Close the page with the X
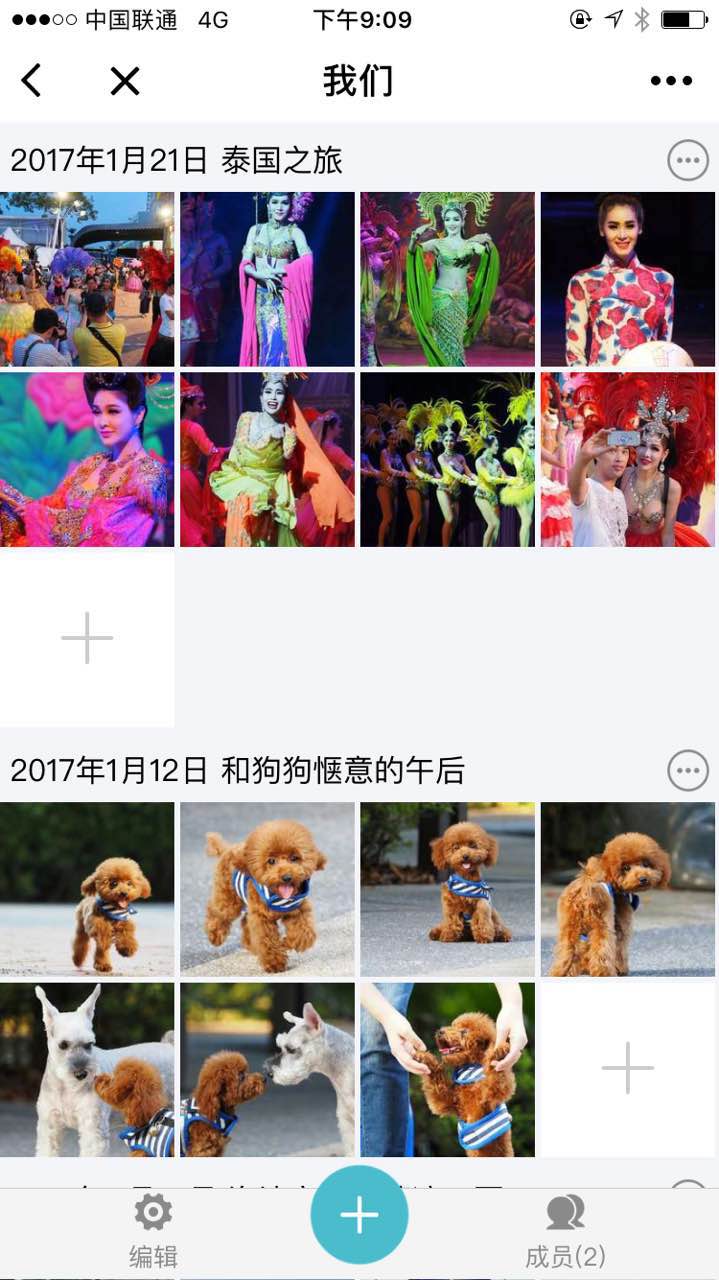The height and width of the screenshot is (1280, 719). point(125,81)
